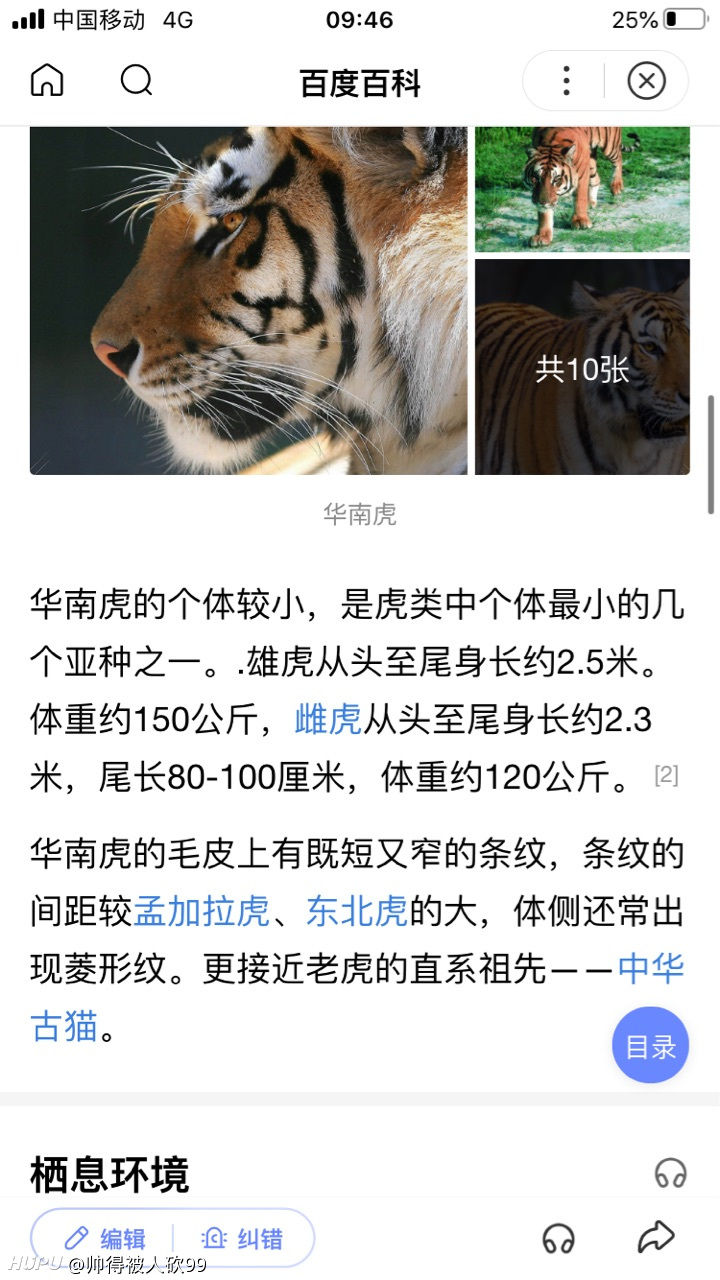Viewport: 720px width, 1280px height.
Task: Go to the Baidu Baike home icon
Action: pos(47,80)
